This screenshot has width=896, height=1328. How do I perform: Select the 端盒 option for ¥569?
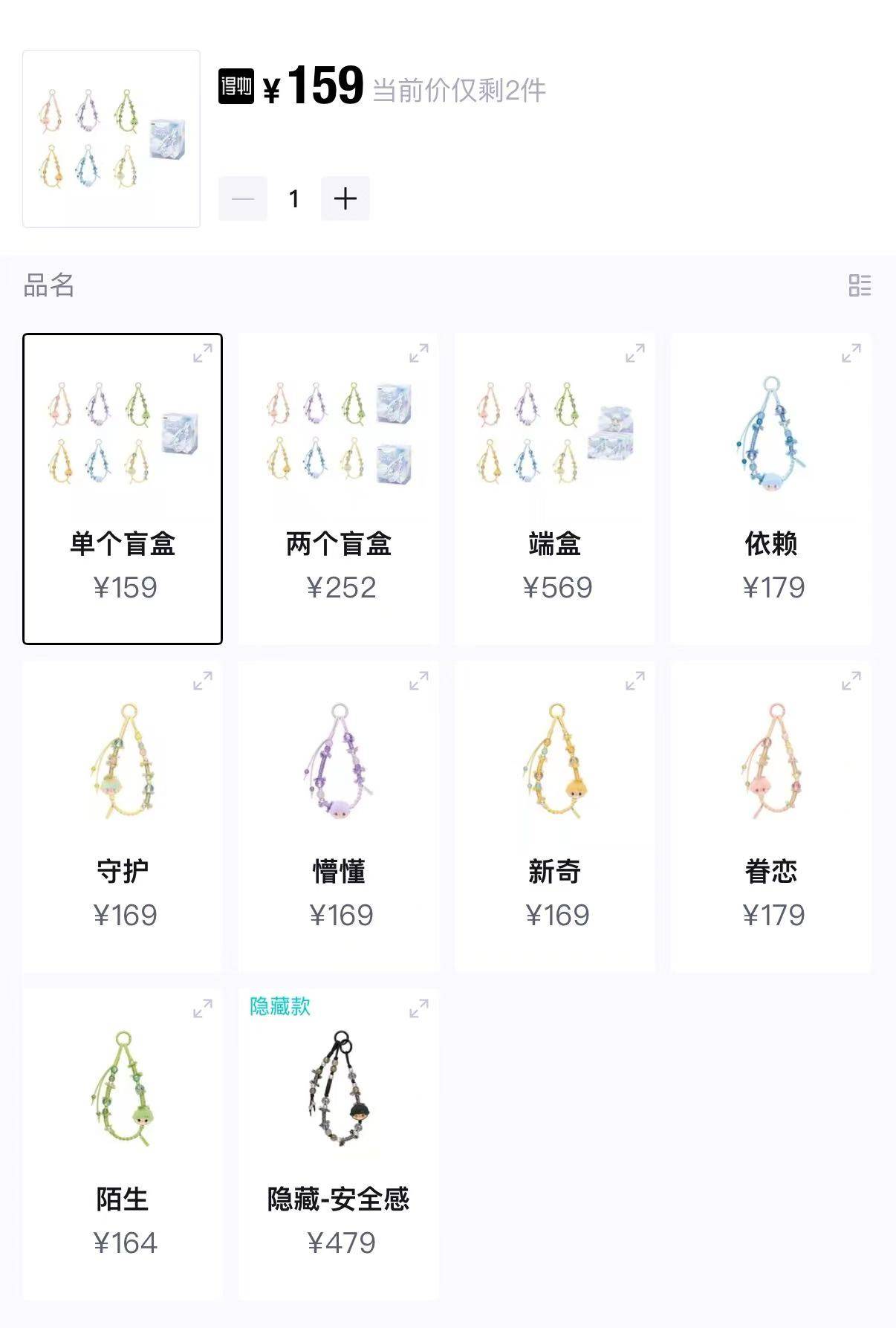pos(555,489)
